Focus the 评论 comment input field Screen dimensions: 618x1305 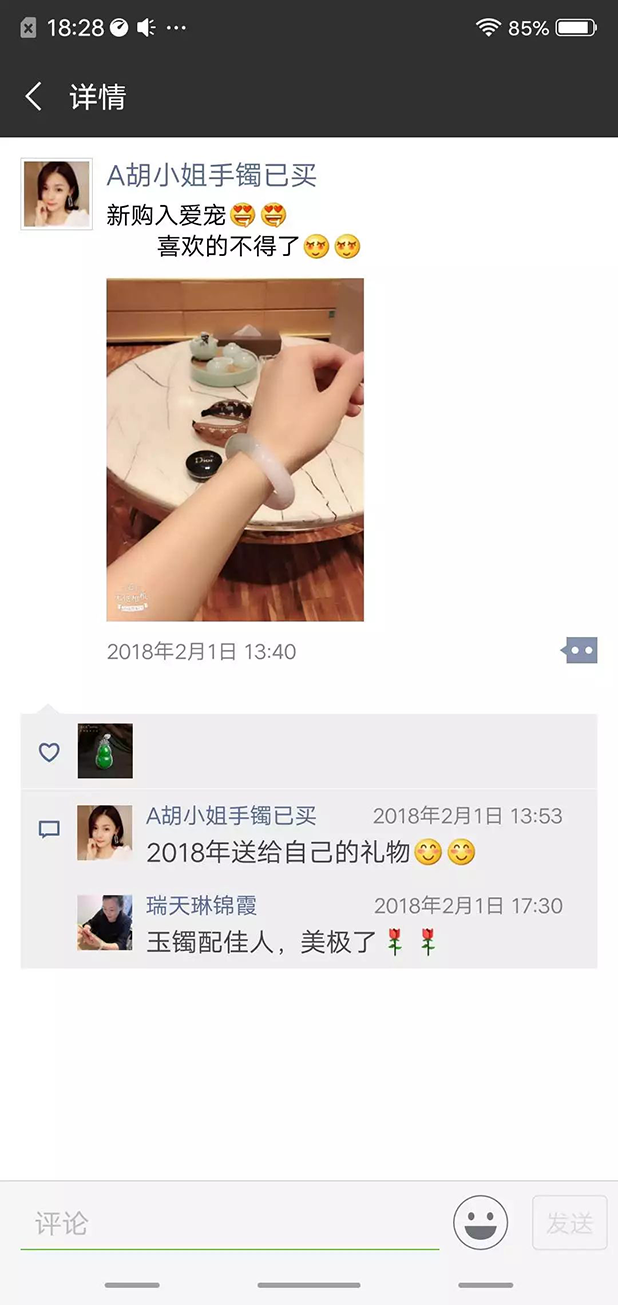click(230, 1223)
